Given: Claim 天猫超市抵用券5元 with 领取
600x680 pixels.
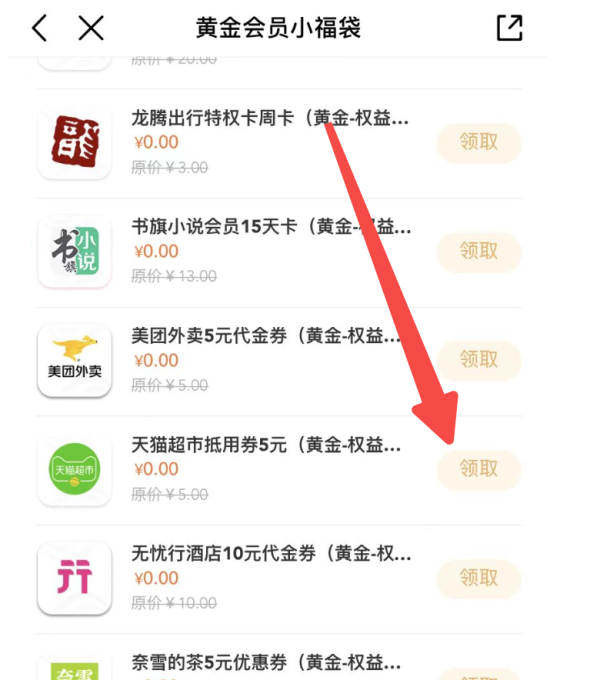Looking at the screenshot, I should [x=479, y=469].
